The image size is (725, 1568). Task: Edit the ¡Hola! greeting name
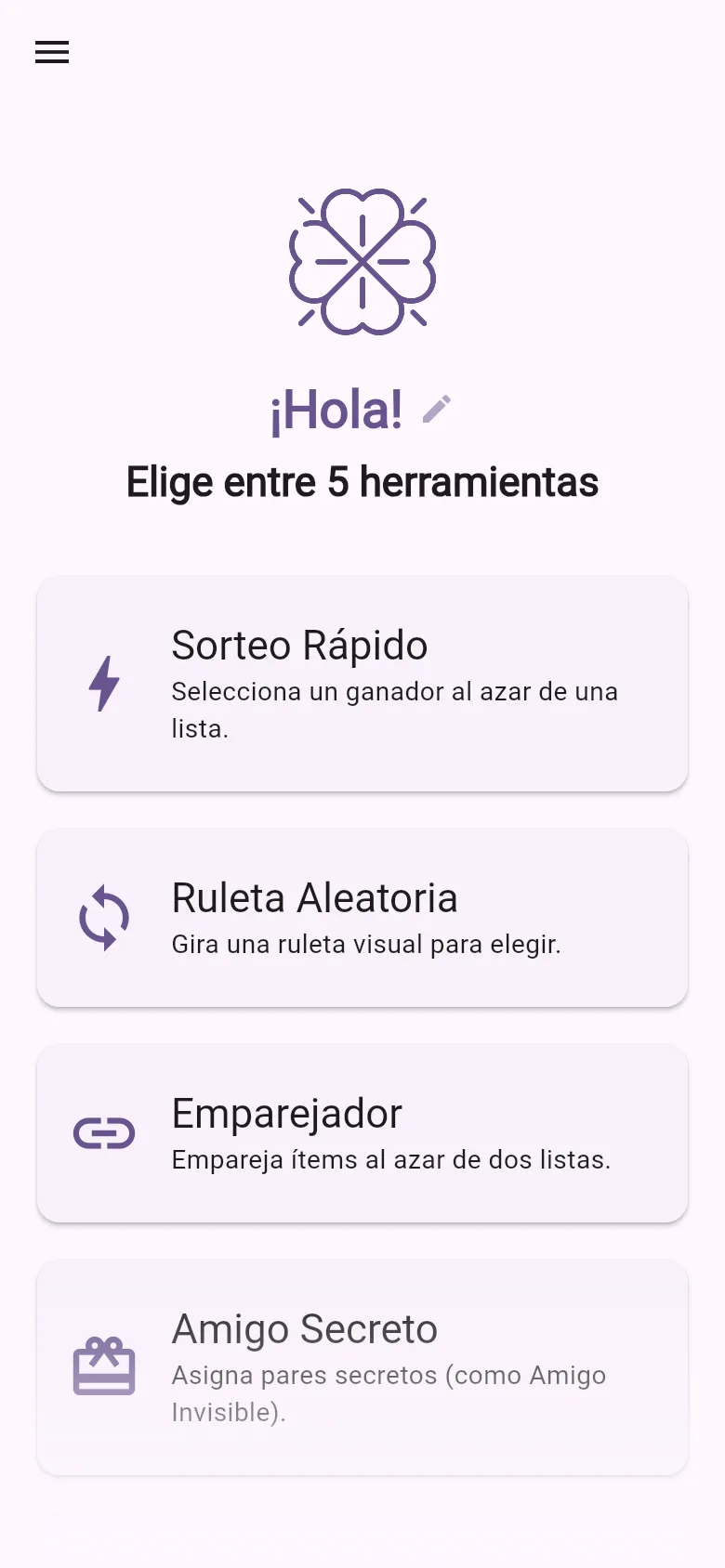(x=436, y=409)
